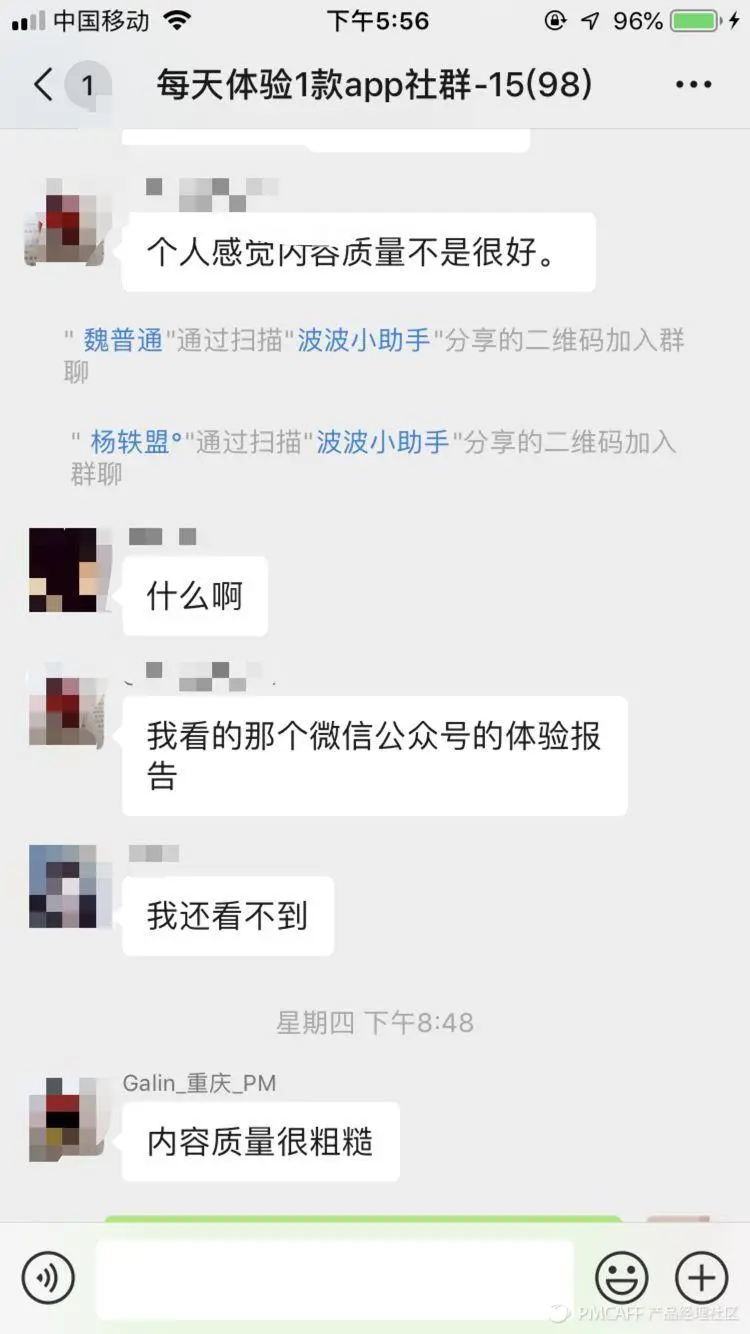Viewport: 750px width, 1334px height.
Task: Open 杨轶盟's profile link
Action: coord(131,442)
